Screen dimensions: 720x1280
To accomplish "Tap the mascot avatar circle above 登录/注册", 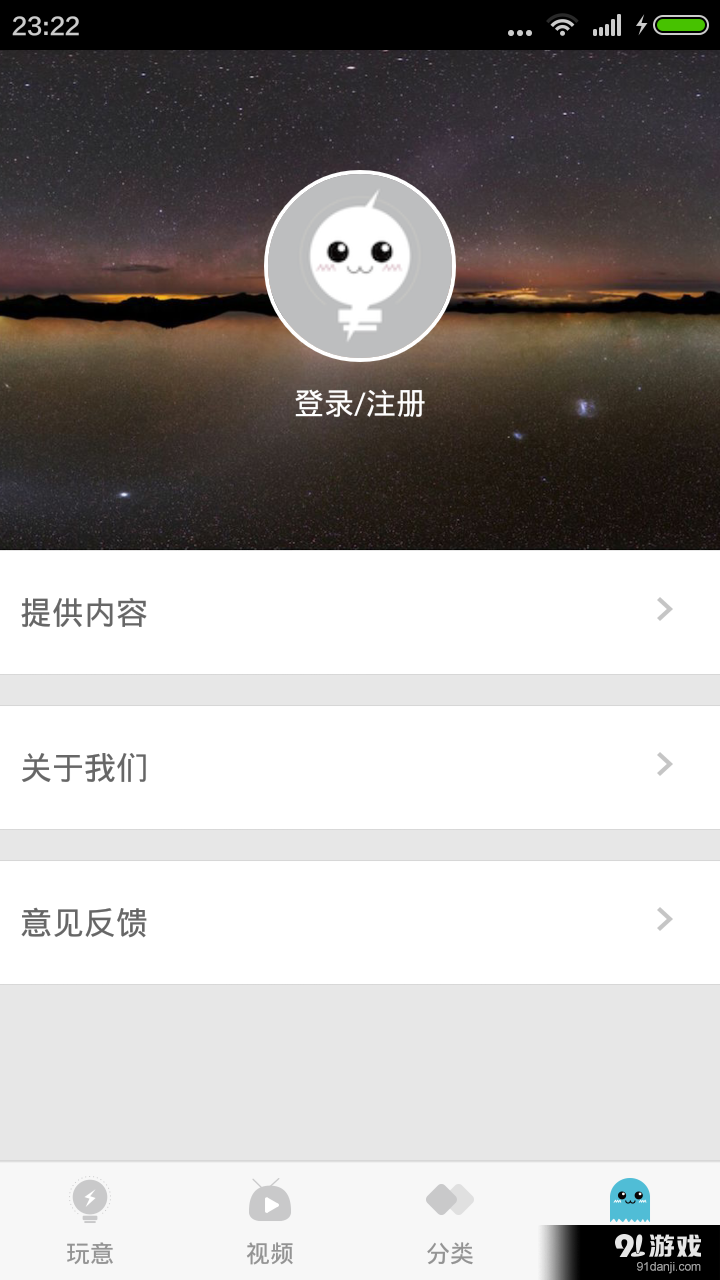I will click(x=358, y=265).
